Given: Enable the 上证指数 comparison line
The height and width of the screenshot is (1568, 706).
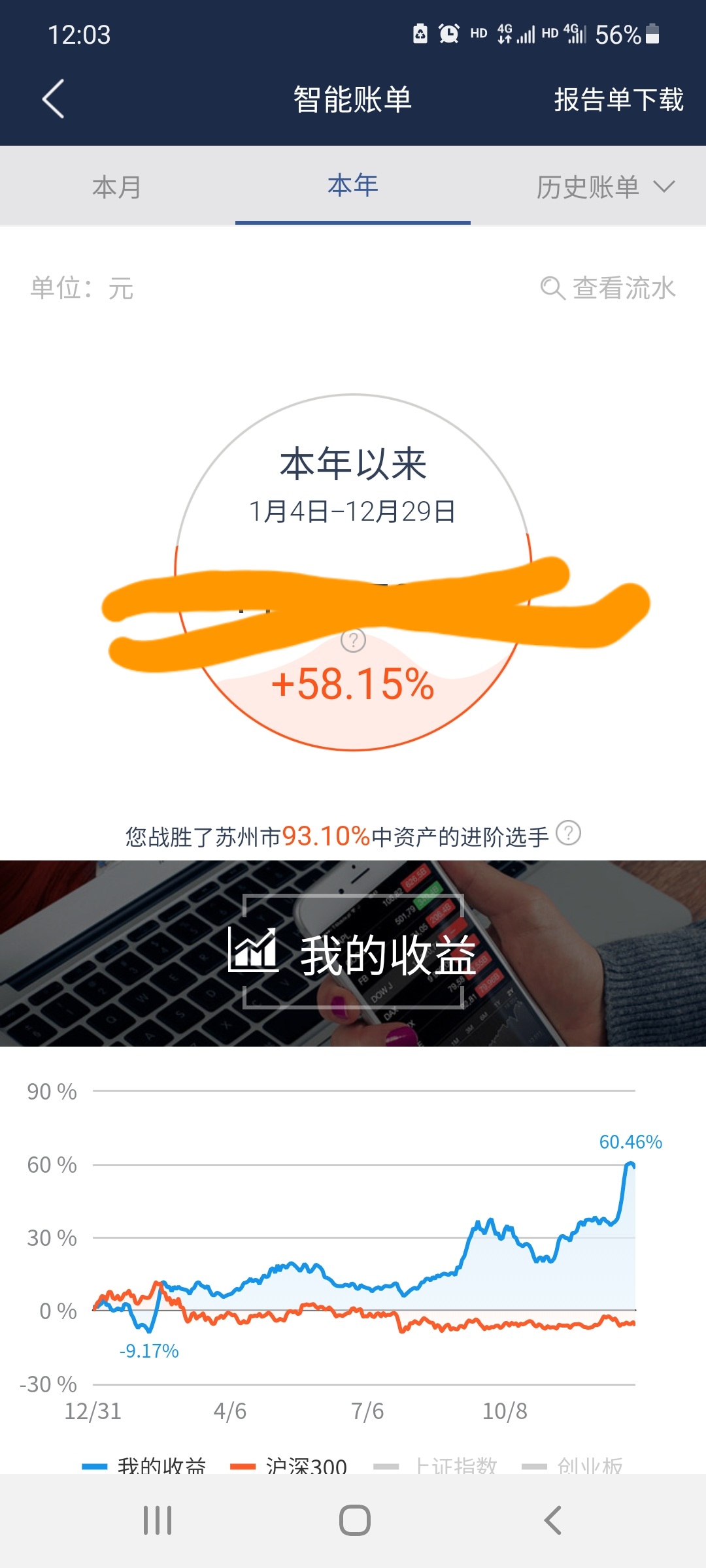Looking at the screenshot, I should coord(436,1465).
